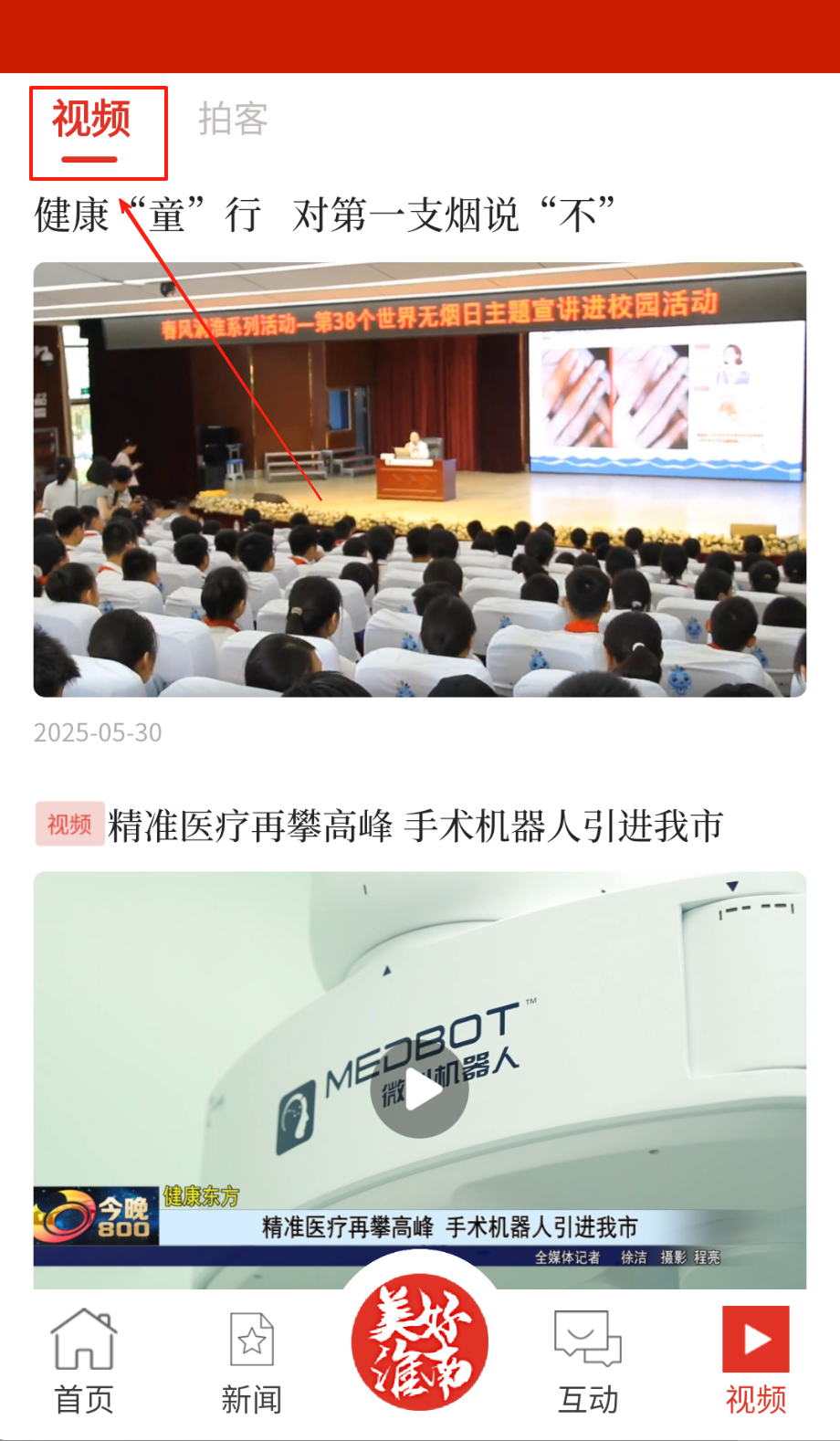Open the smoke-free school assembly video thumbnail
Screen dimensions: 840x1441
click(420, 479)
